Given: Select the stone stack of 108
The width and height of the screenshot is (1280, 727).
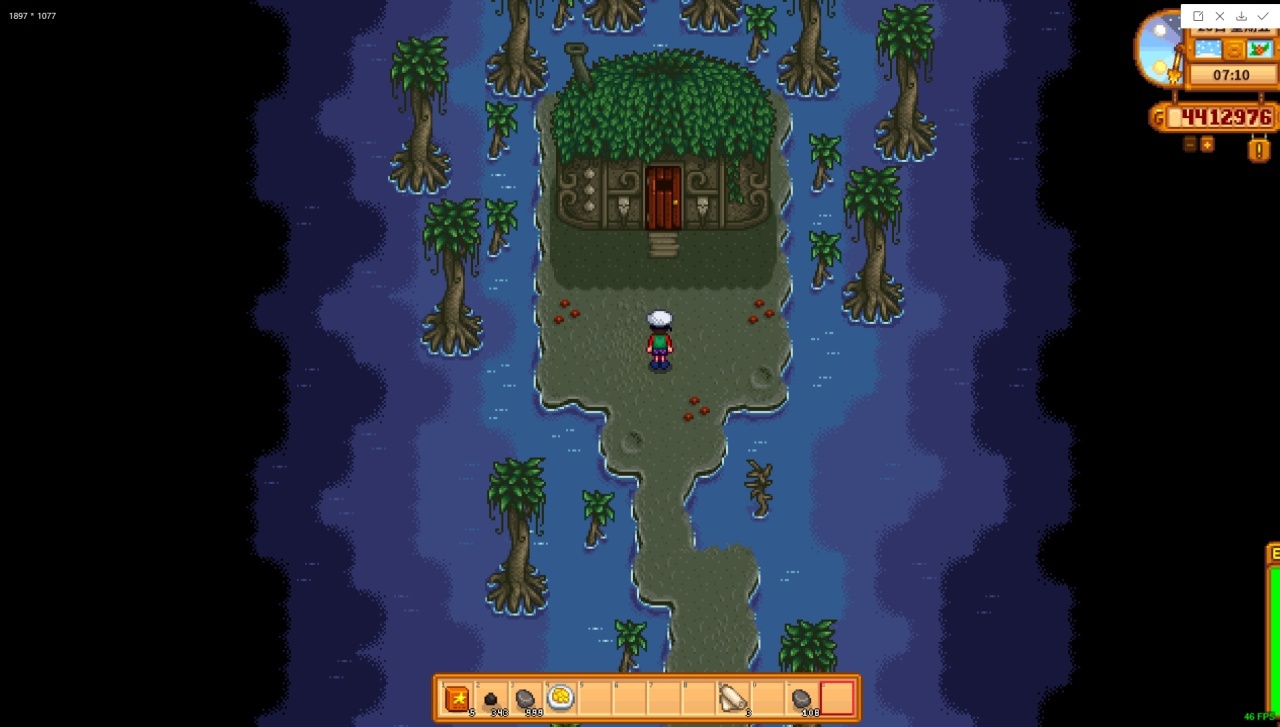Looking at the screenshot, I should coord(802,698).
